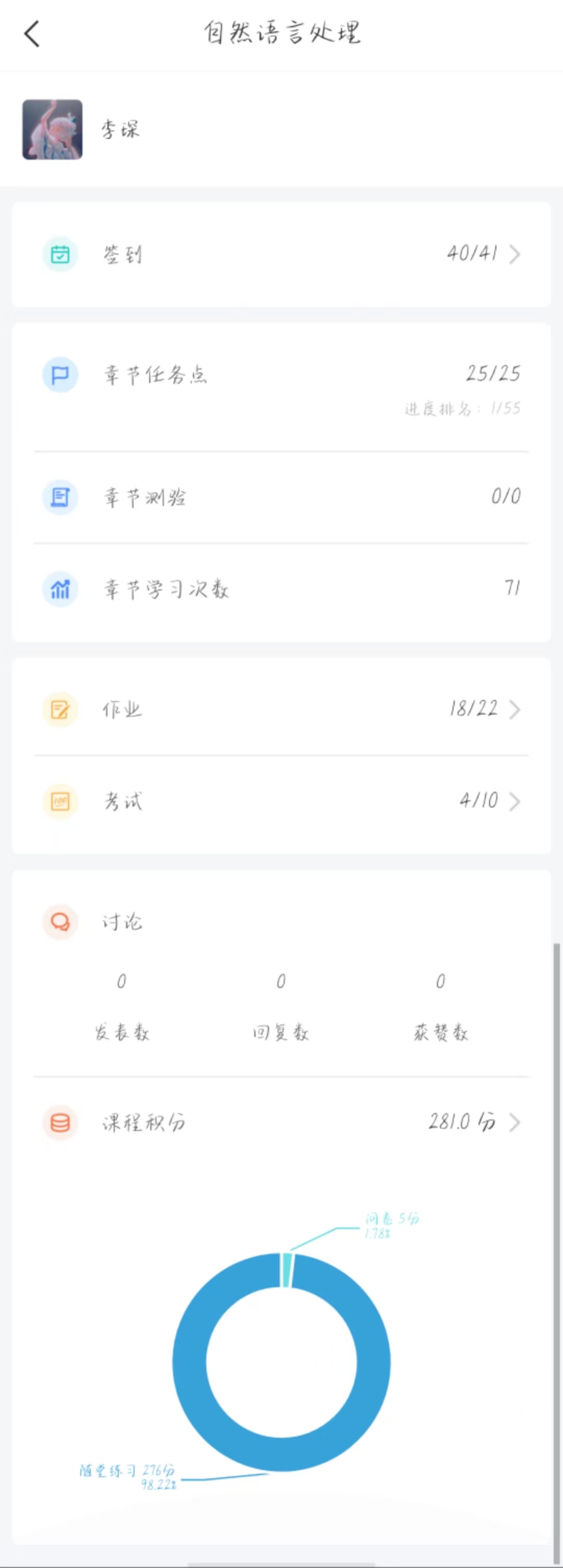Open the 签到 attendance record row

coord(281,255)
